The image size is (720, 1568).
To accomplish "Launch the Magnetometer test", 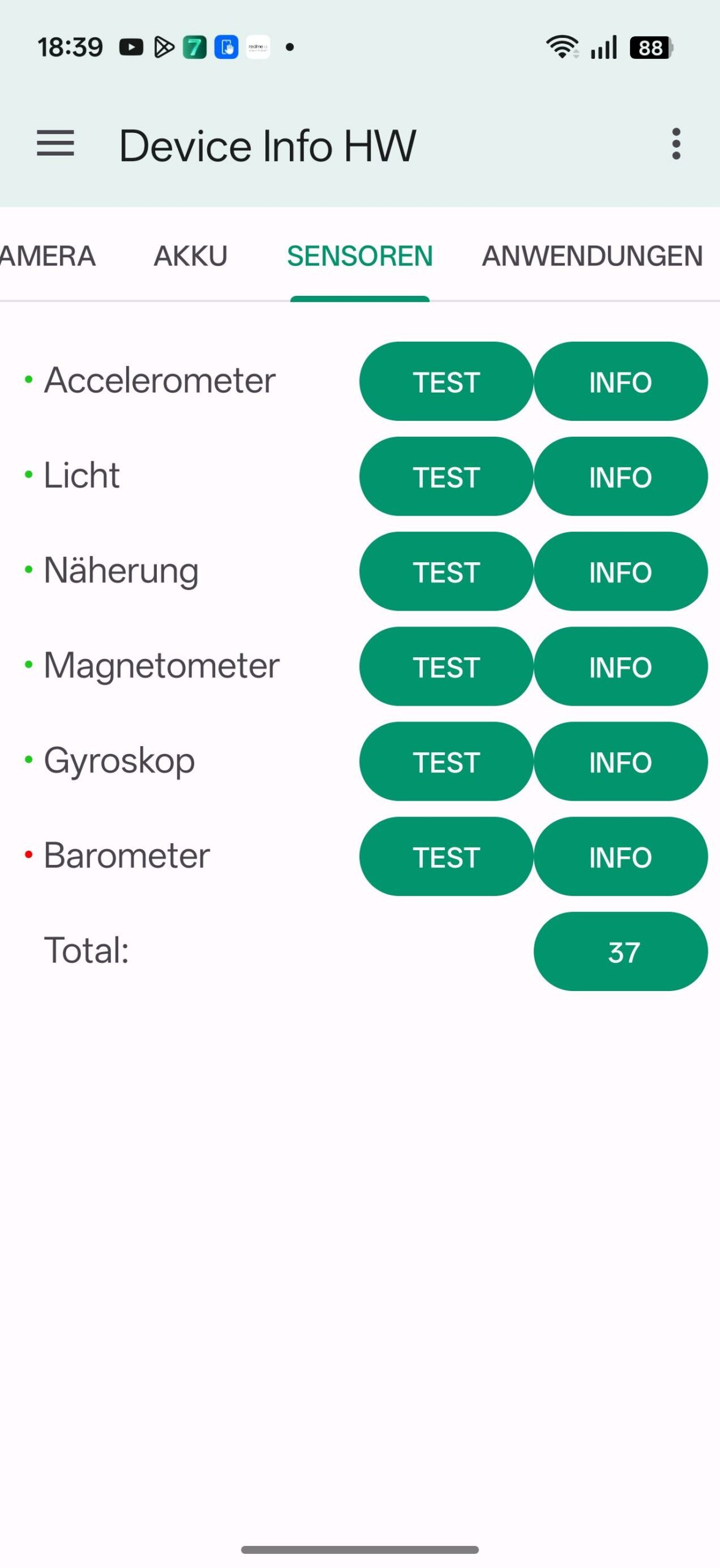I will [x=446, y=666].
